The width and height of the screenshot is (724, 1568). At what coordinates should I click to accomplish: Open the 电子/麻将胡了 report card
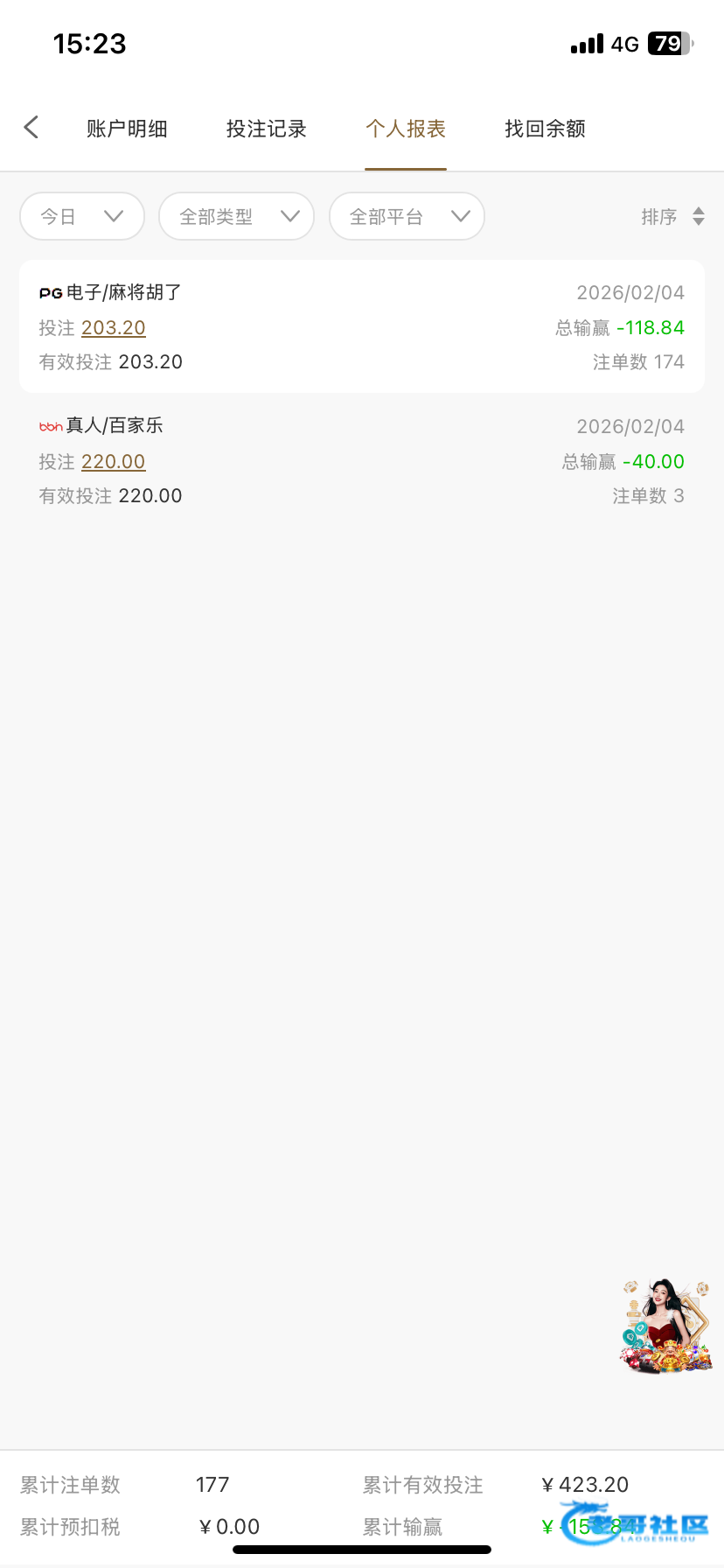pos(362,326)
